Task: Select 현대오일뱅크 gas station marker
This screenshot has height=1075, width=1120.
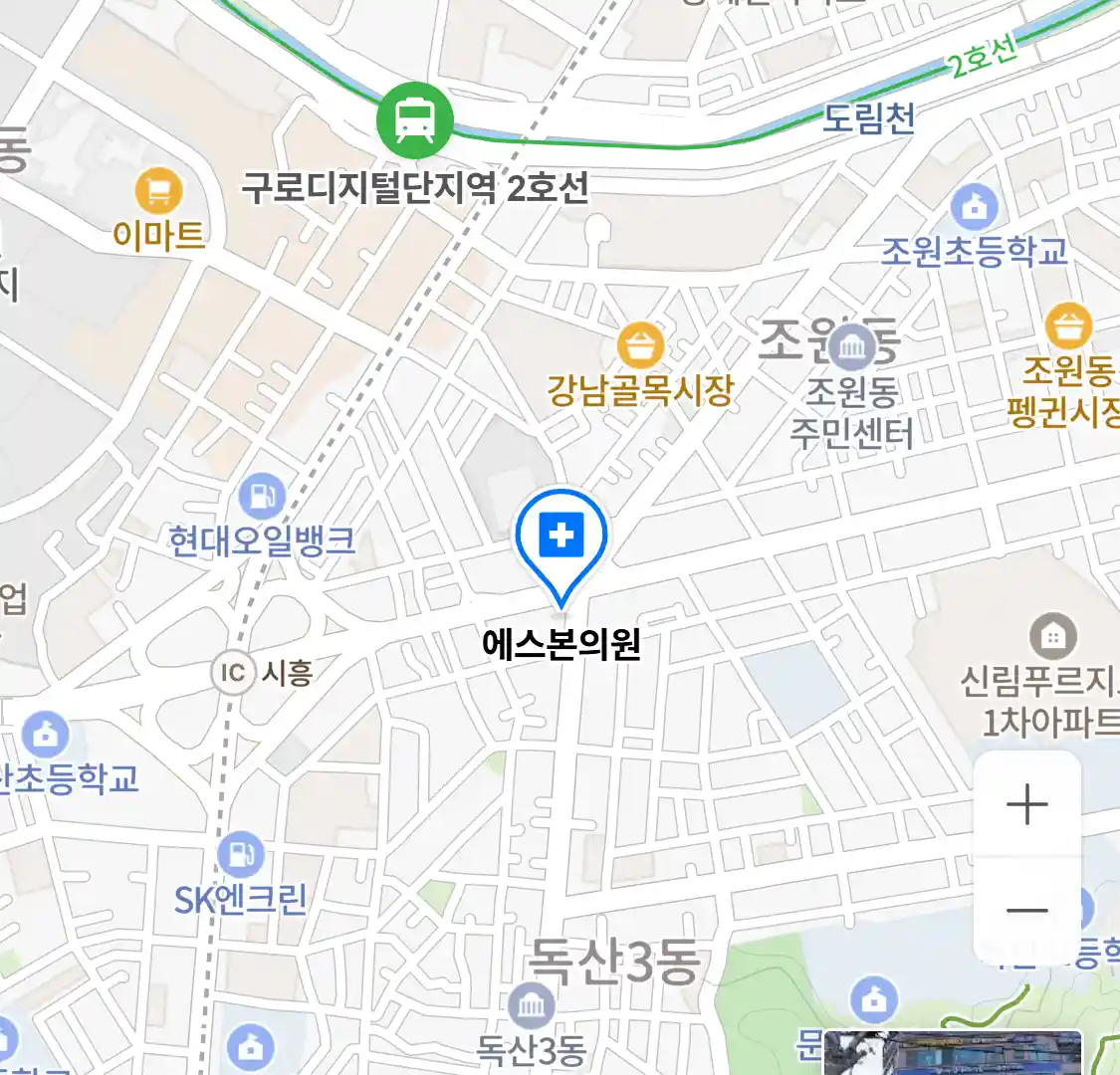Action: [262, 497]
